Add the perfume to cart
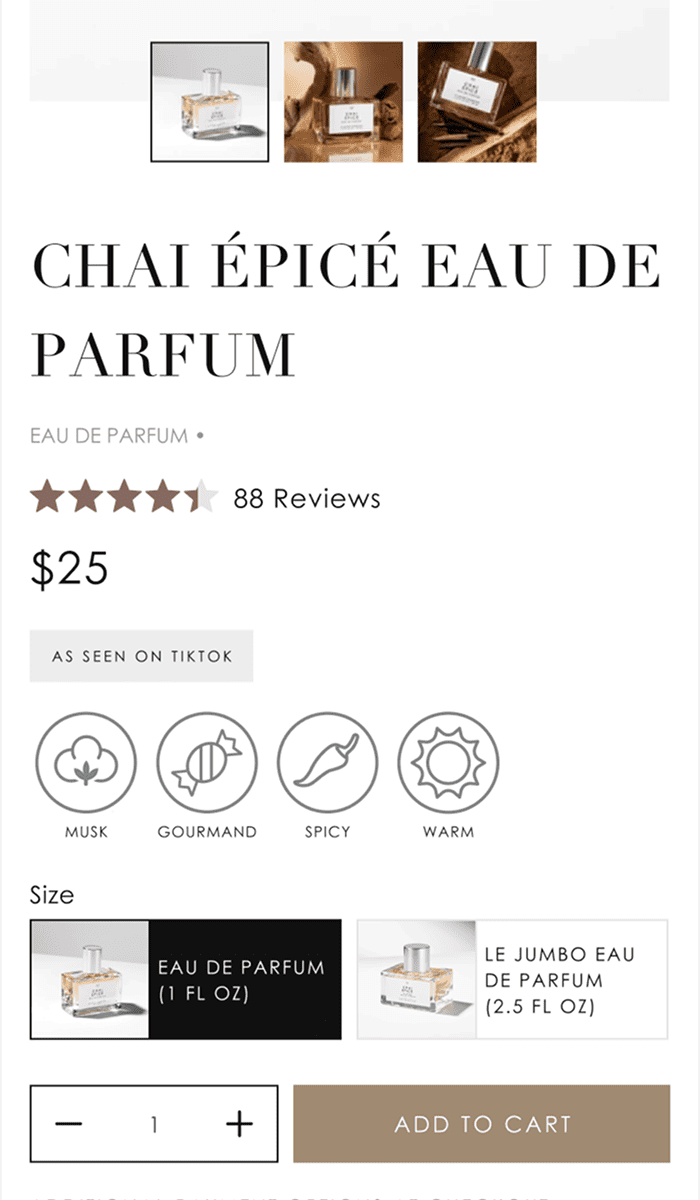 [481, 1124]
